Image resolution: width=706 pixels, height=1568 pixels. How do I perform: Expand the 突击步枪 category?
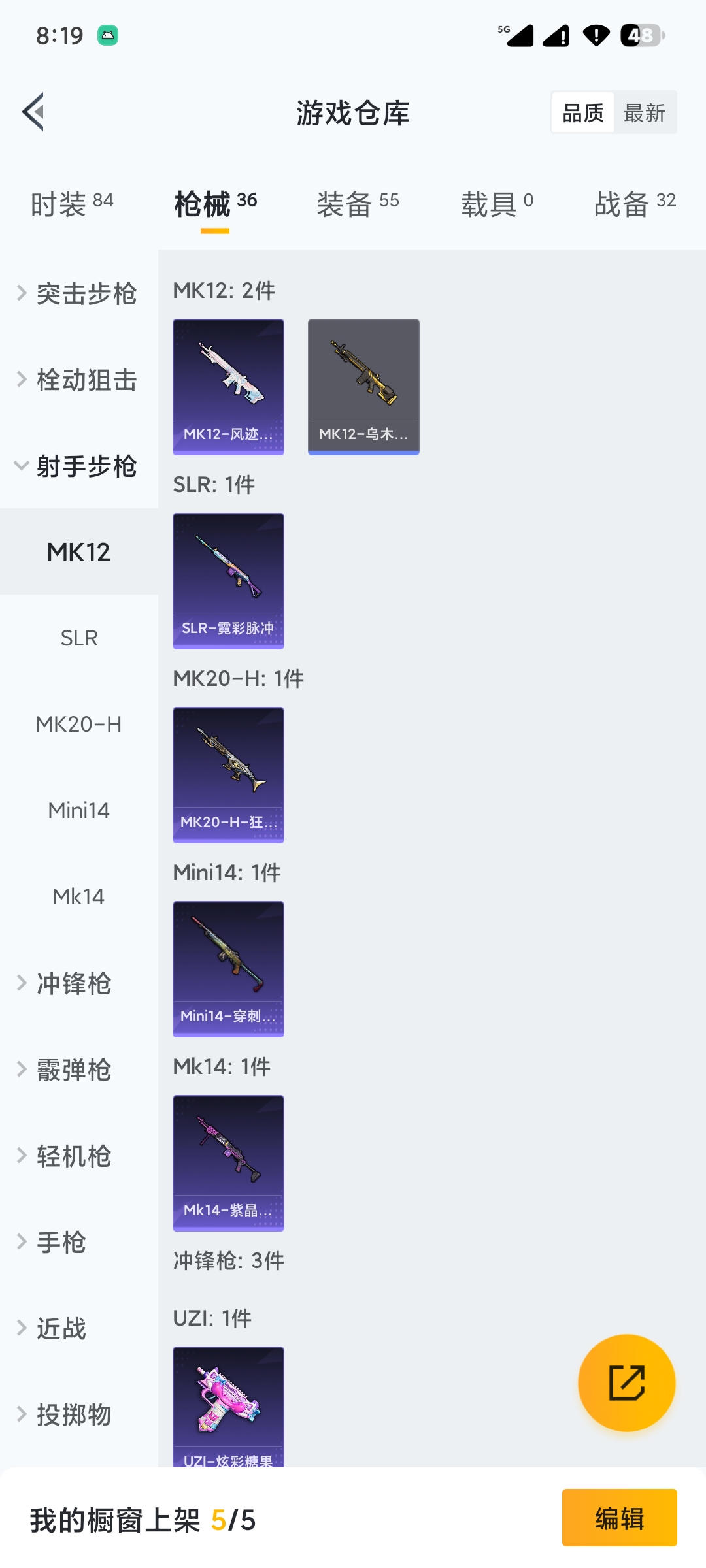tap(78, 294)
